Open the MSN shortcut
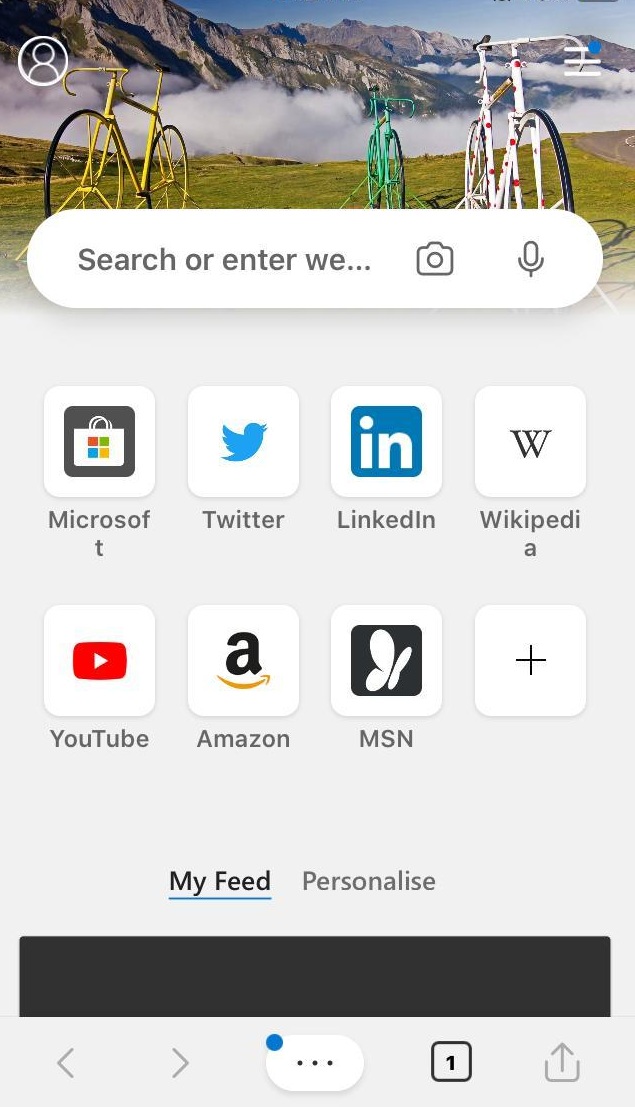Viewport: 635px width, 1107px height. click(x=386, y=661)
